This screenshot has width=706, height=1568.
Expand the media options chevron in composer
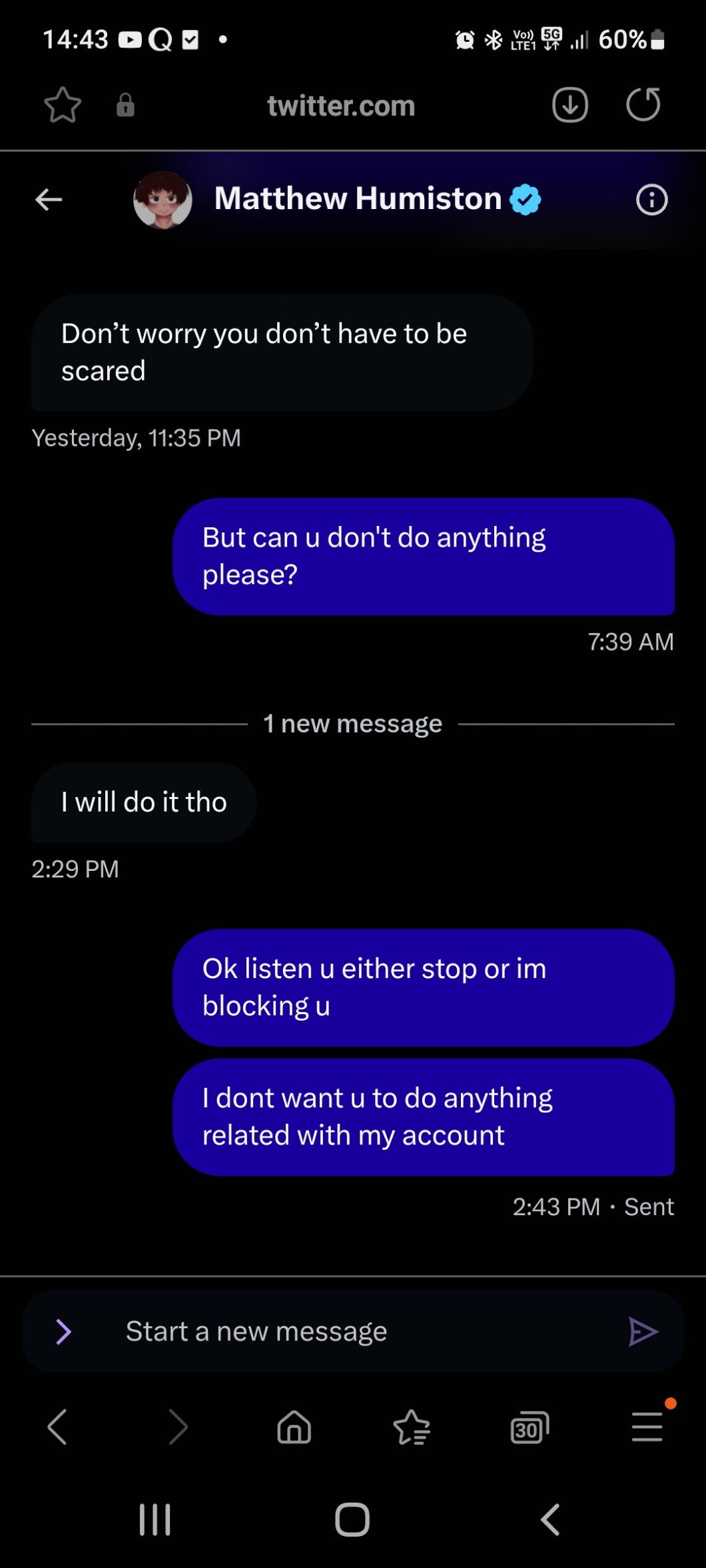64,1332
